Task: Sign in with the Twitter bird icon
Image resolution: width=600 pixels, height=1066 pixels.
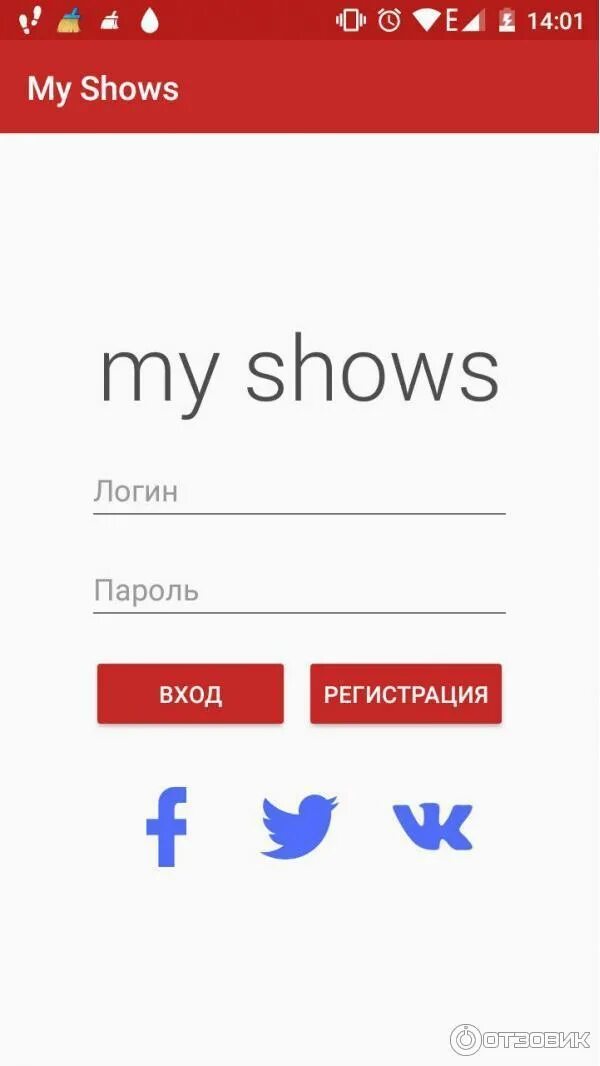Action: point(299,827)
